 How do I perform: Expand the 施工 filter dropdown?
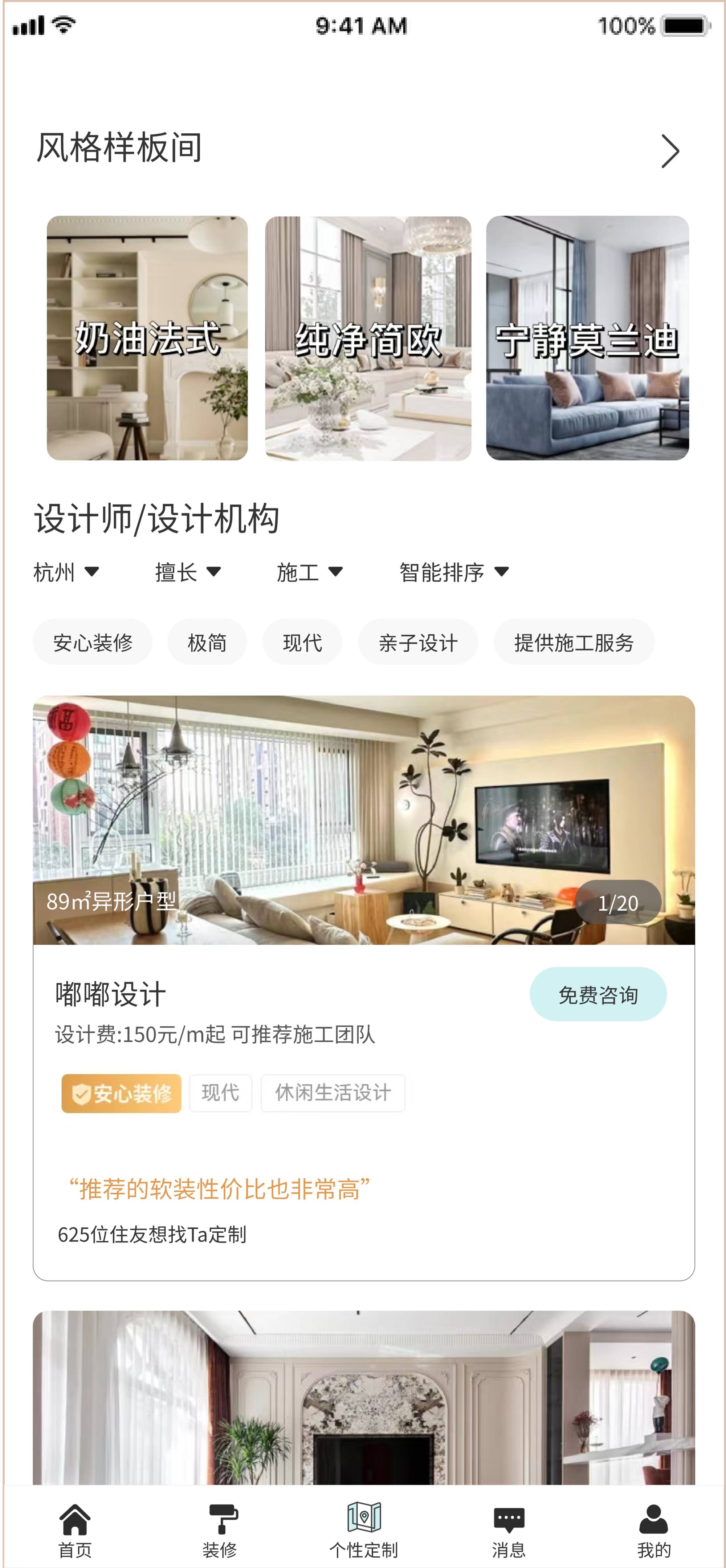click(309, 572)
